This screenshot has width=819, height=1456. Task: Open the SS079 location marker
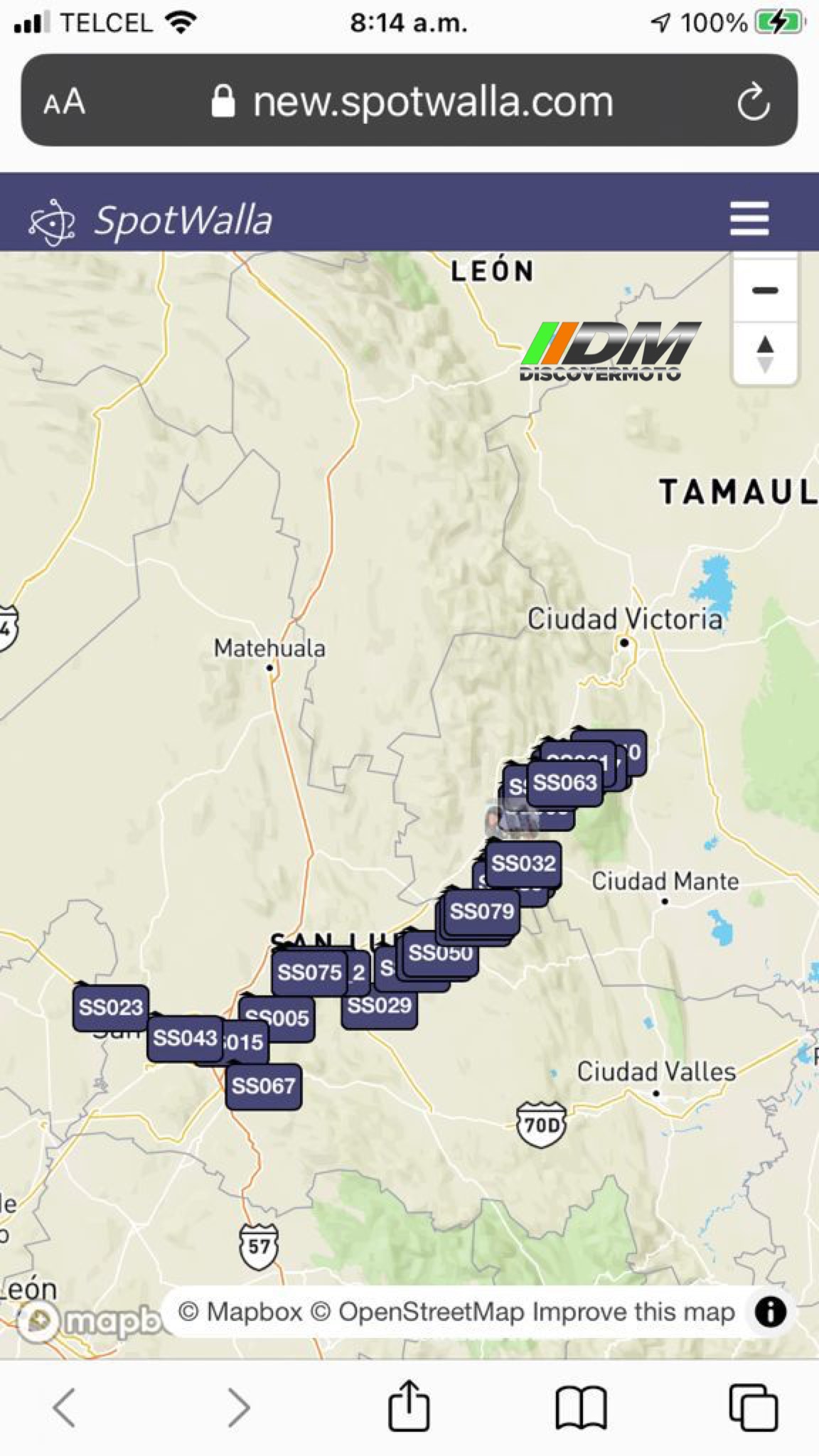coord(482,911)
